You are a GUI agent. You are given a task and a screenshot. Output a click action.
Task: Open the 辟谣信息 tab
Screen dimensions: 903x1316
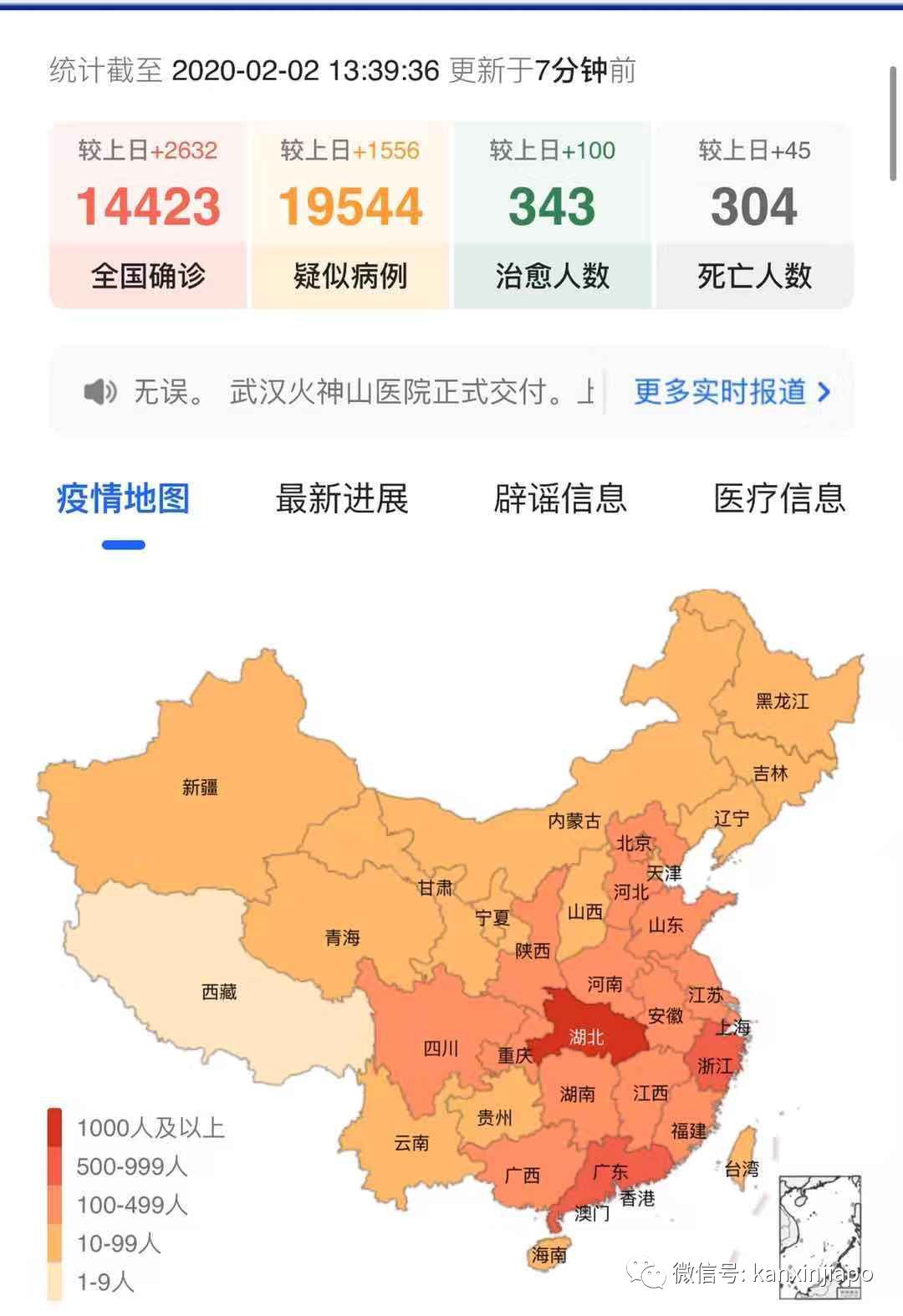559,499
